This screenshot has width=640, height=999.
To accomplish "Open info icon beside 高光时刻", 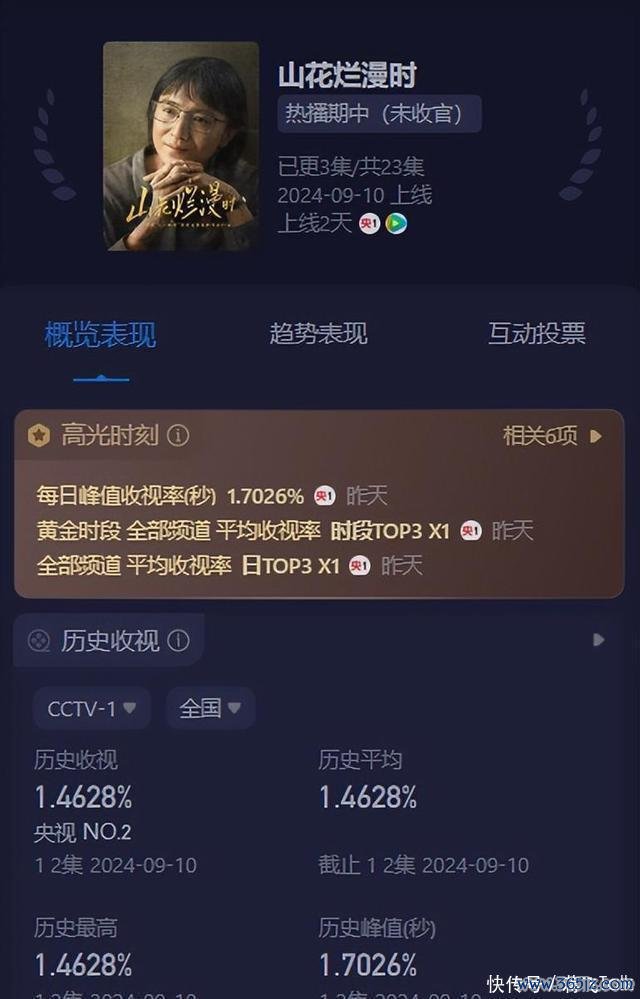I will pos(178,436).
